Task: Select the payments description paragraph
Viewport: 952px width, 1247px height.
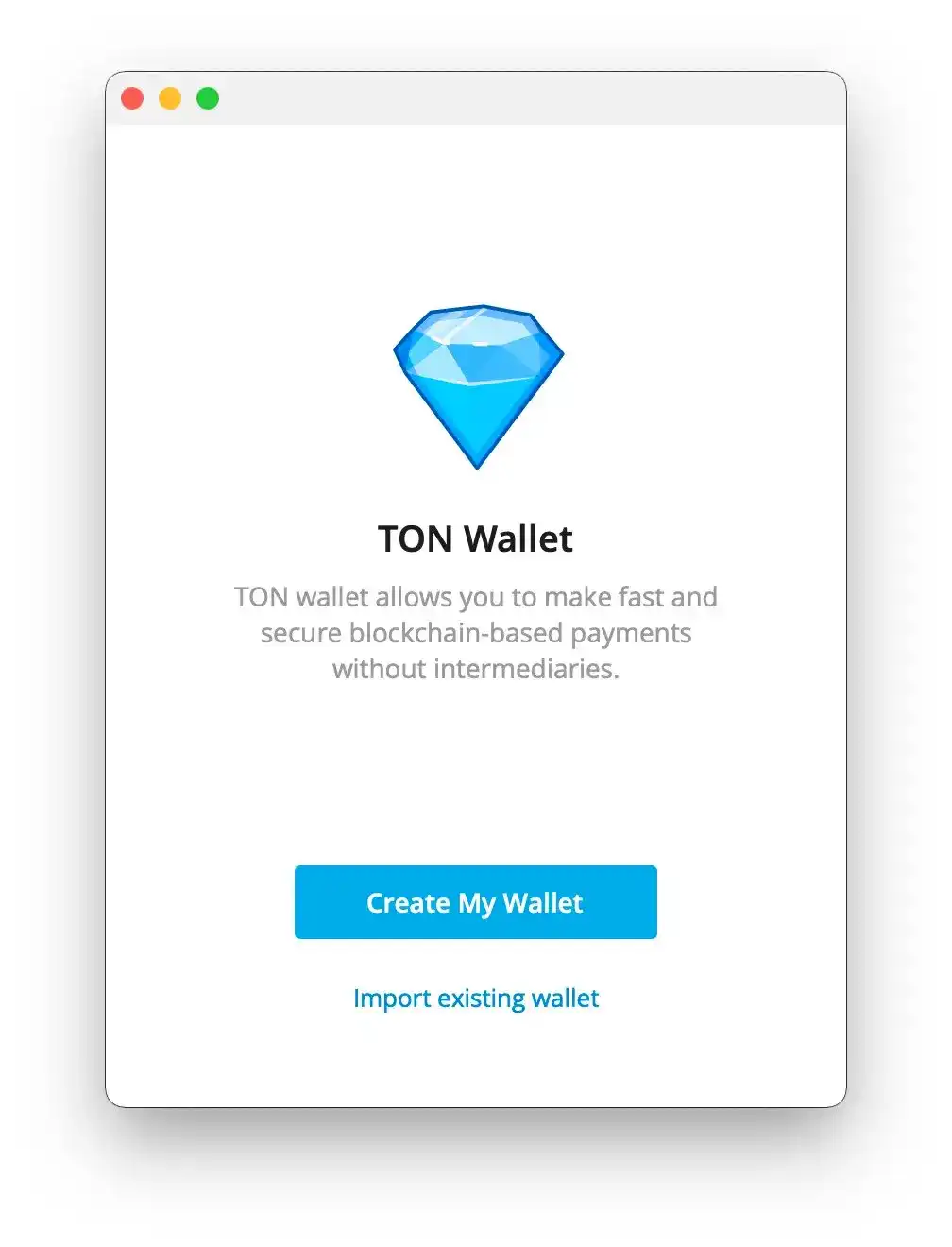Action: click(475, 633)
